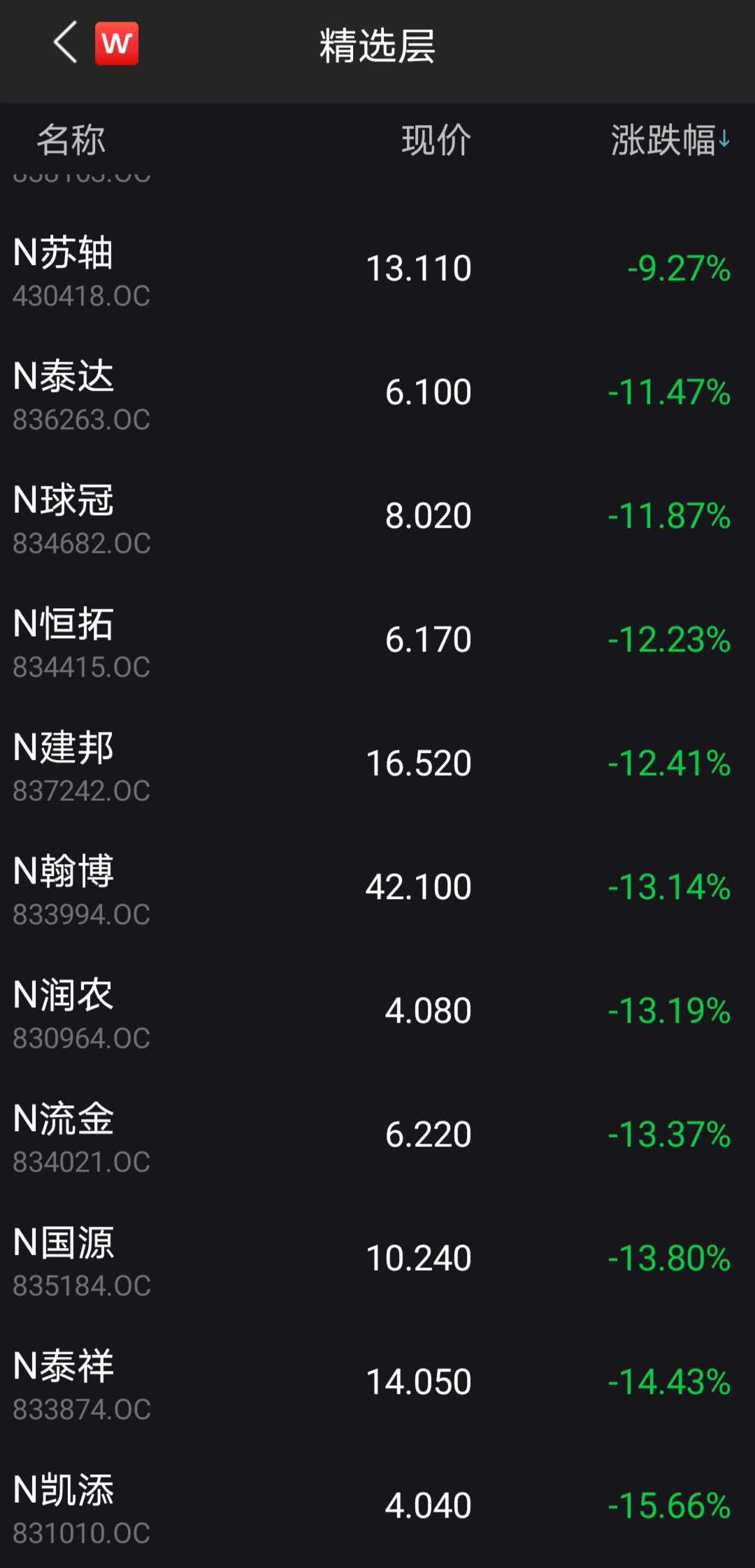
Task: Open the red W home icon
Action: (117, 43)
